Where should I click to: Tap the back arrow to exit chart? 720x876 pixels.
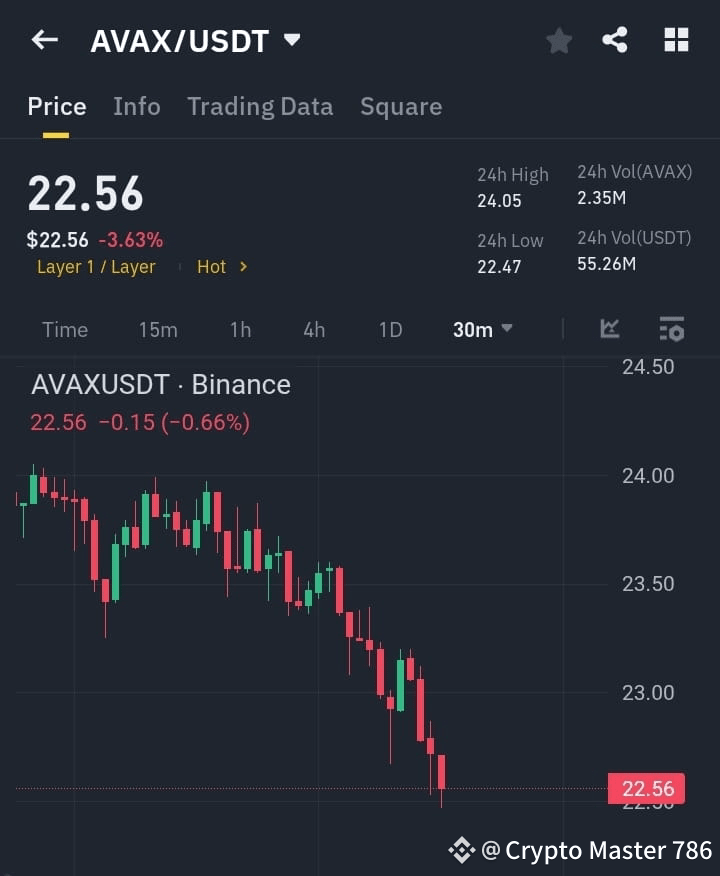click(42, 40)
